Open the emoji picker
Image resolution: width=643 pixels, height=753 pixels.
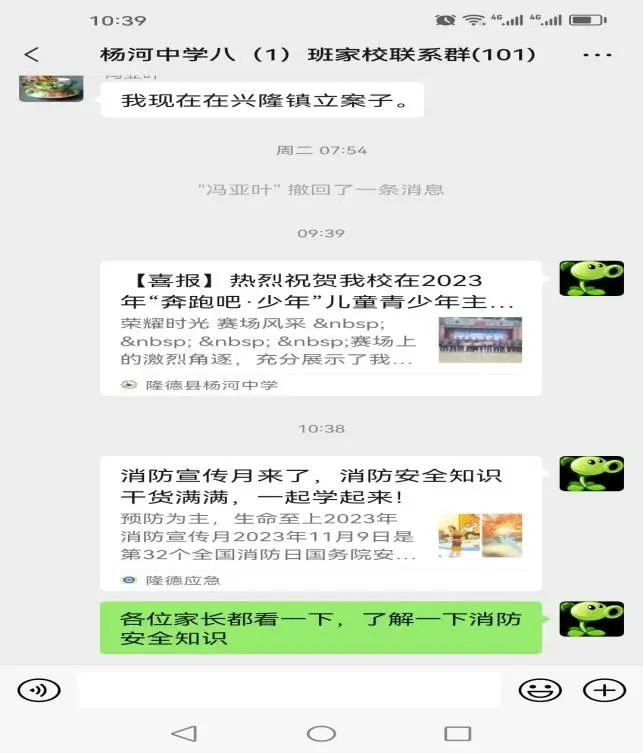[539, 690]
